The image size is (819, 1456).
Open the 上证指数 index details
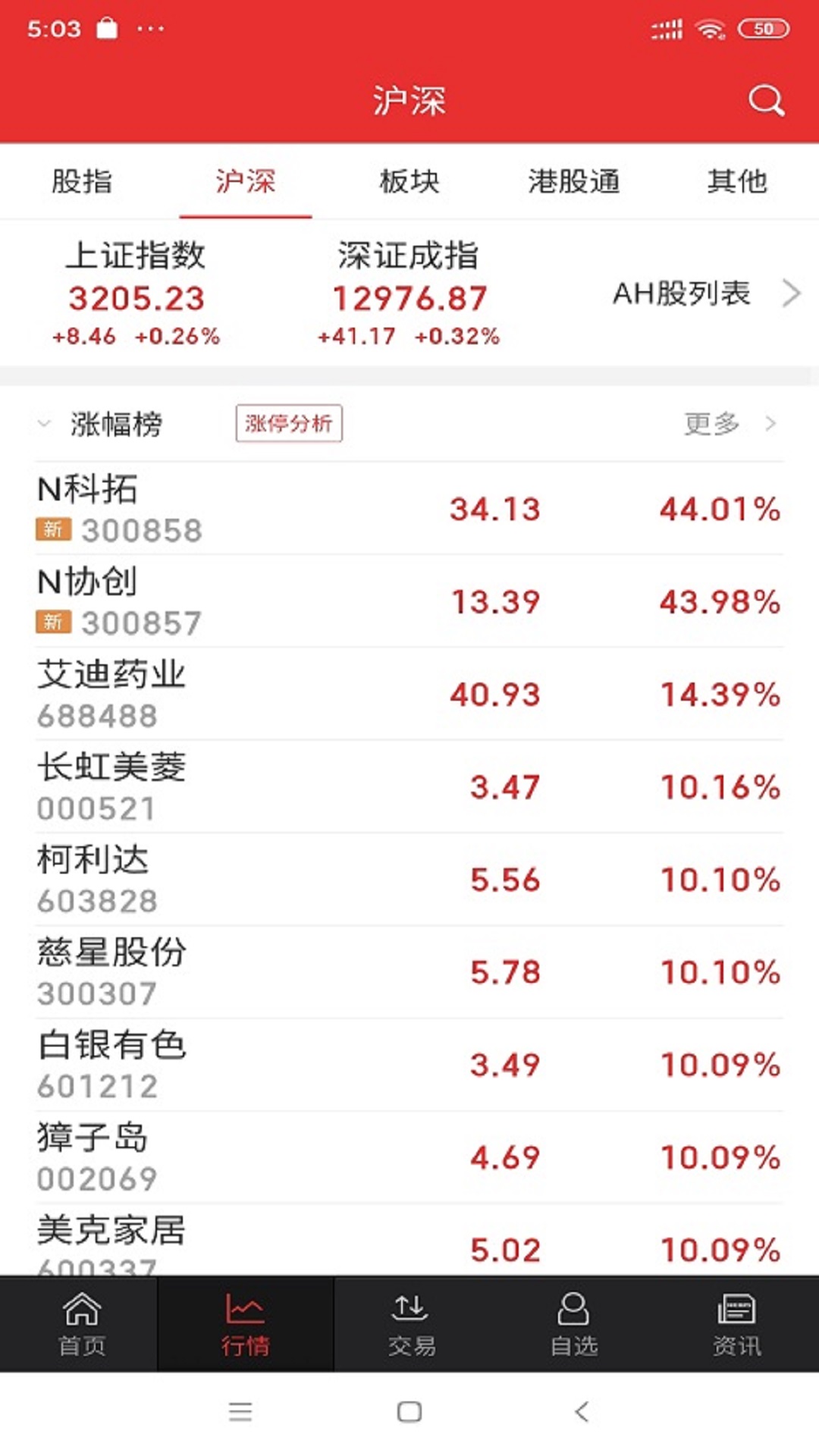click(x=136, y=293)
